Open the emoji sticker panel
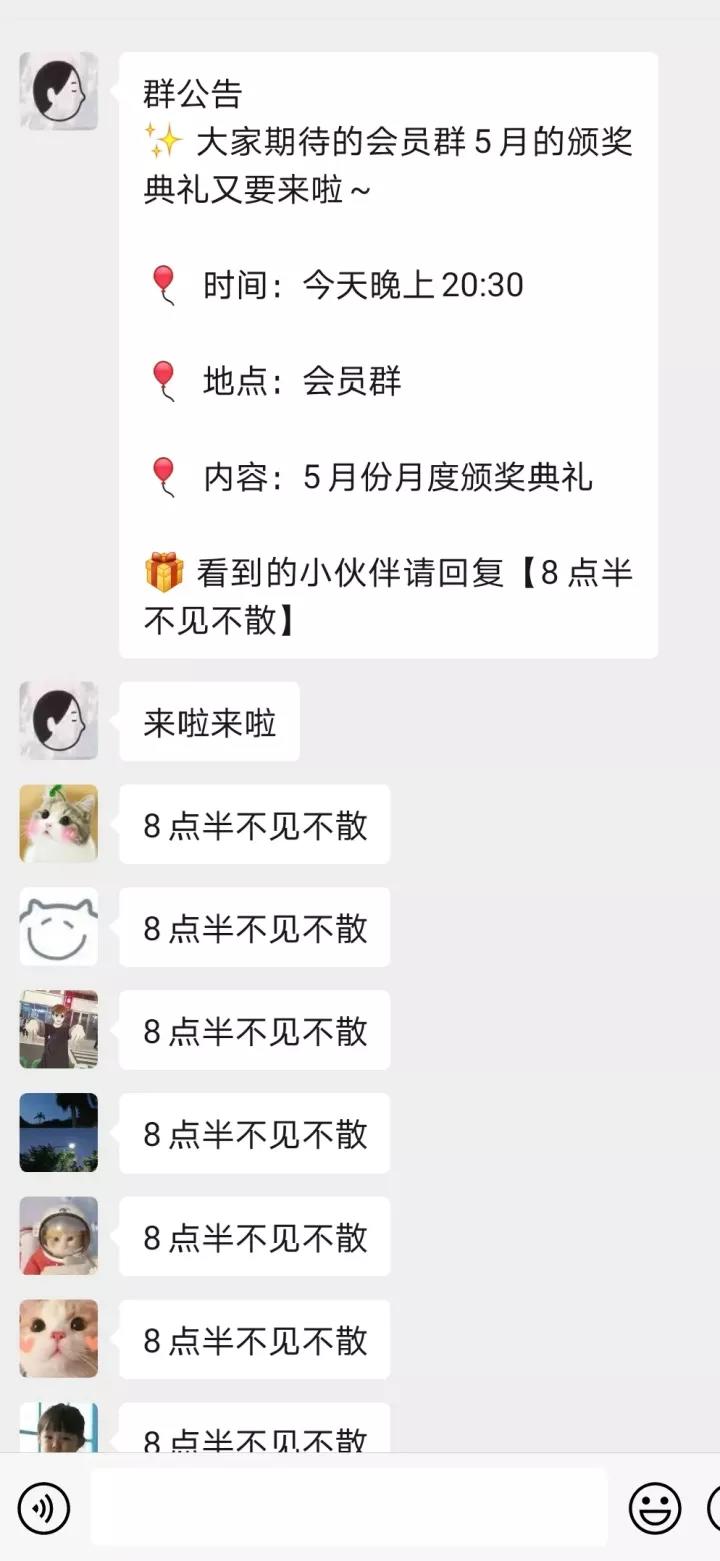 point(655,1508)
